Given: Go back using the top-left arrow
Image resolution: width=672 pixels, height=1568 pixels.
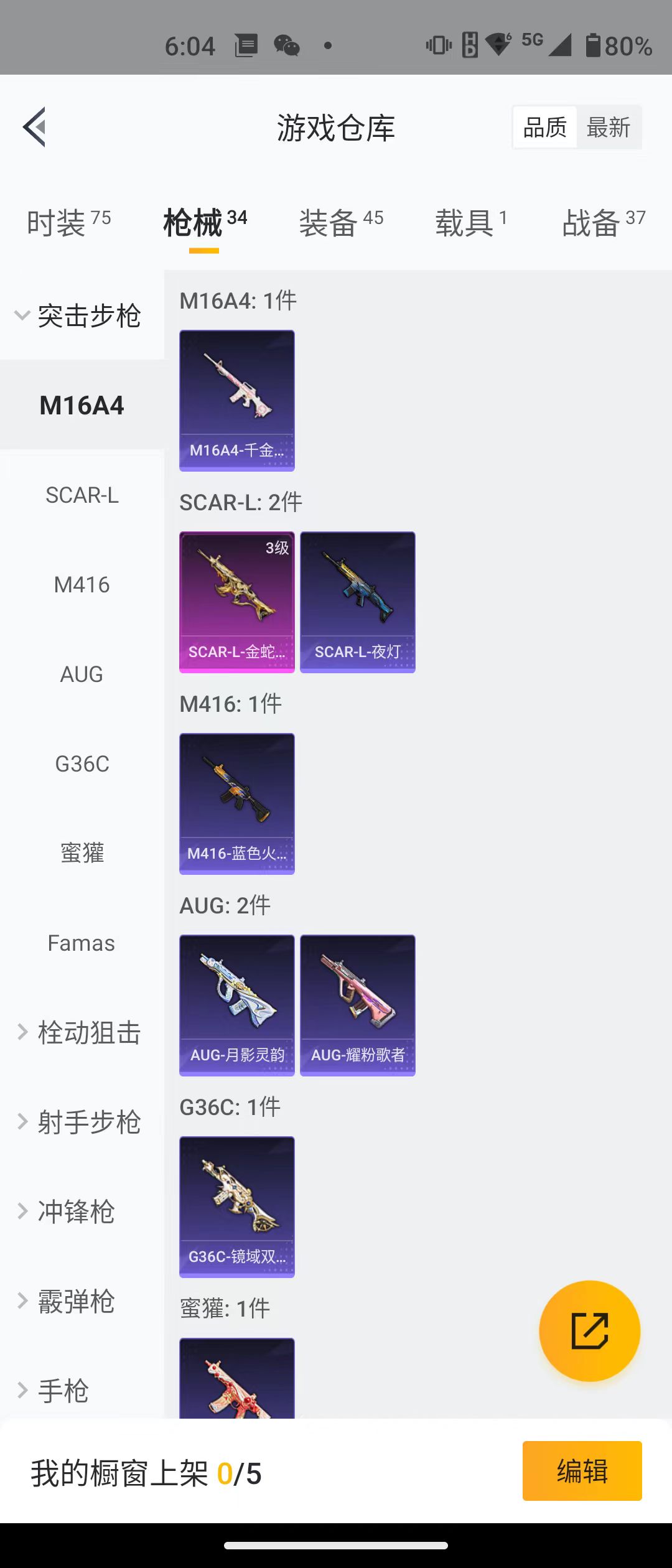Looking at the screenshot, I should [35, 127].
